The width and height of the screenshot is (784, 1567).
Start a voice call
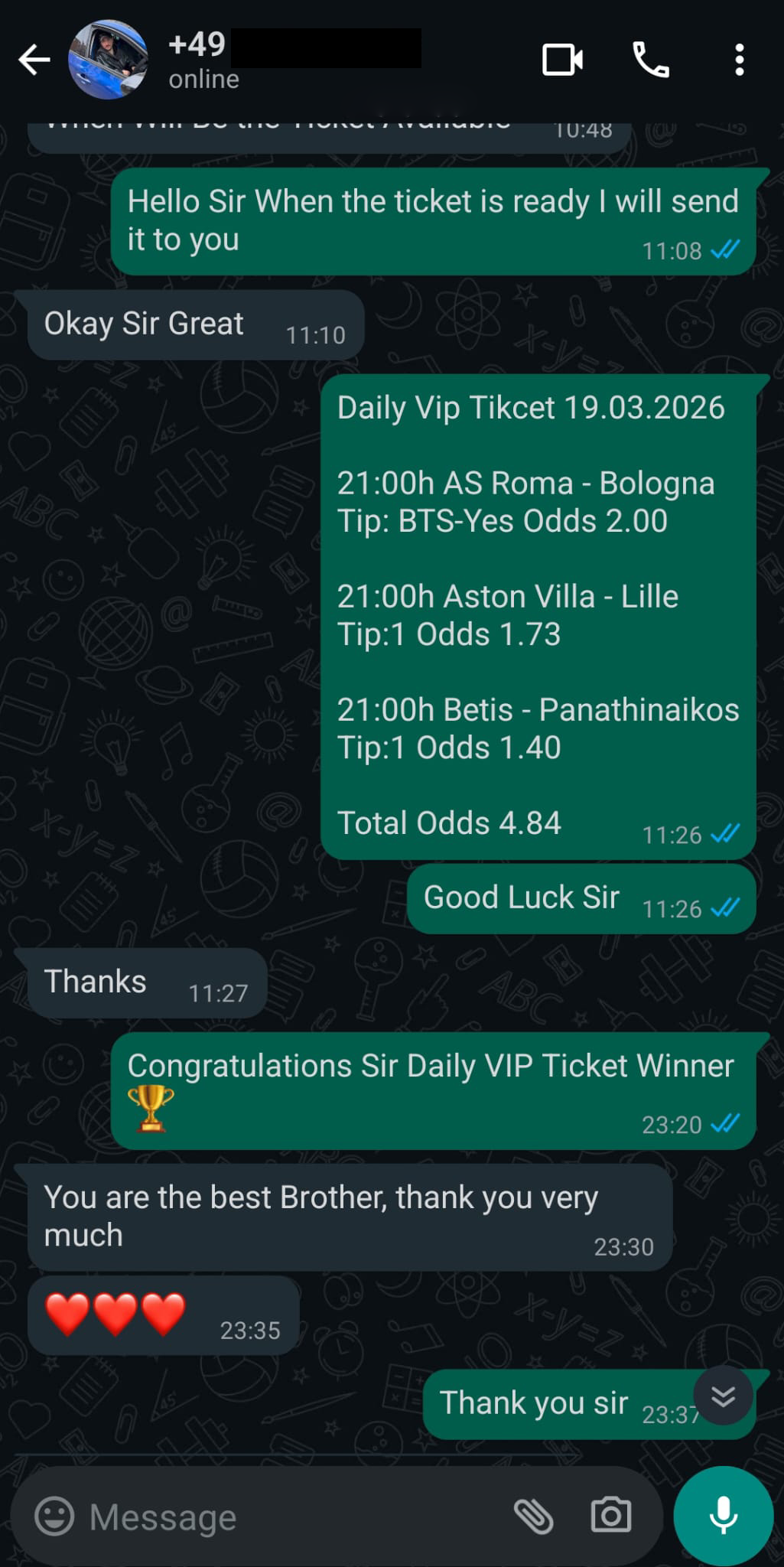(651, 60)
